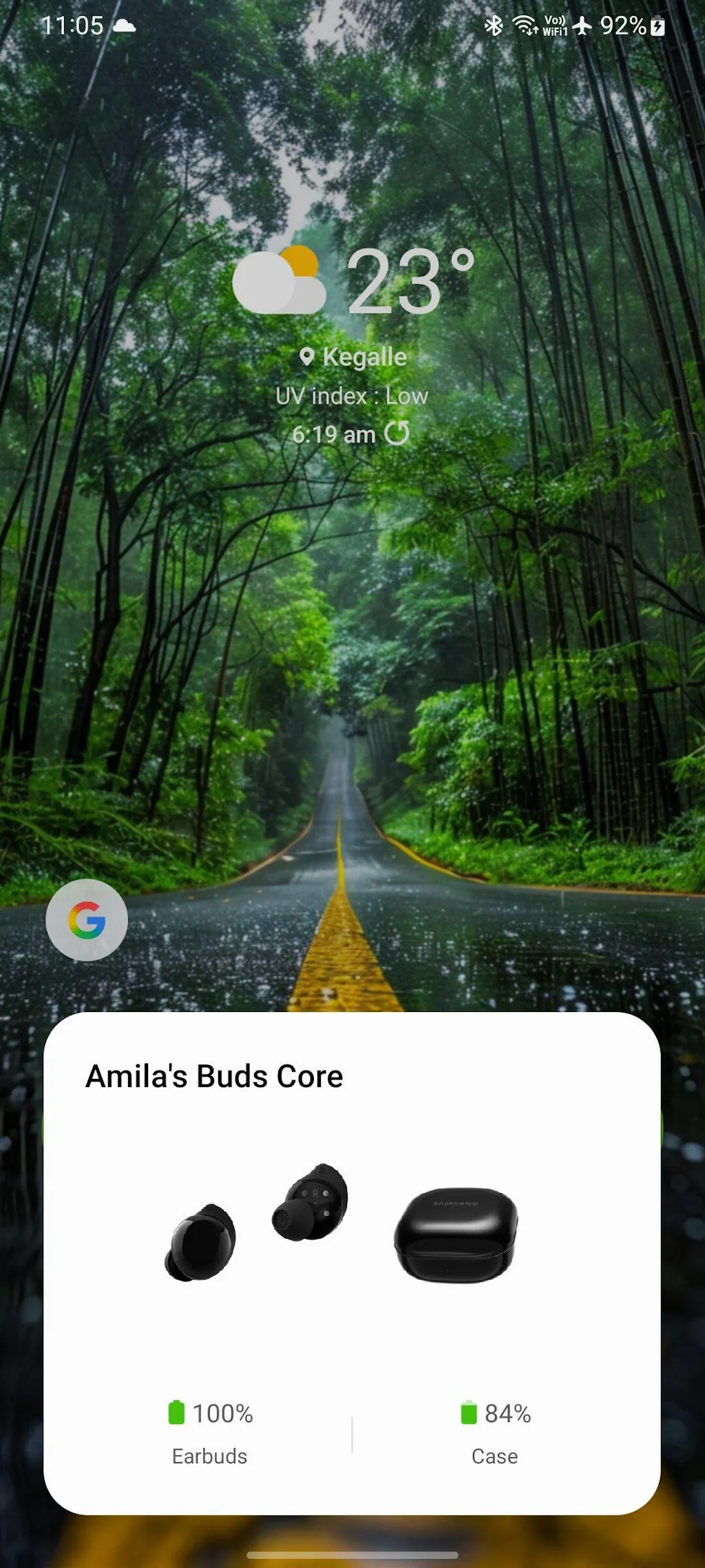The width and height of the screenshot is (705, 1568).
Task: Open Amila's Buds Core card
Action: coord(352,1262)
